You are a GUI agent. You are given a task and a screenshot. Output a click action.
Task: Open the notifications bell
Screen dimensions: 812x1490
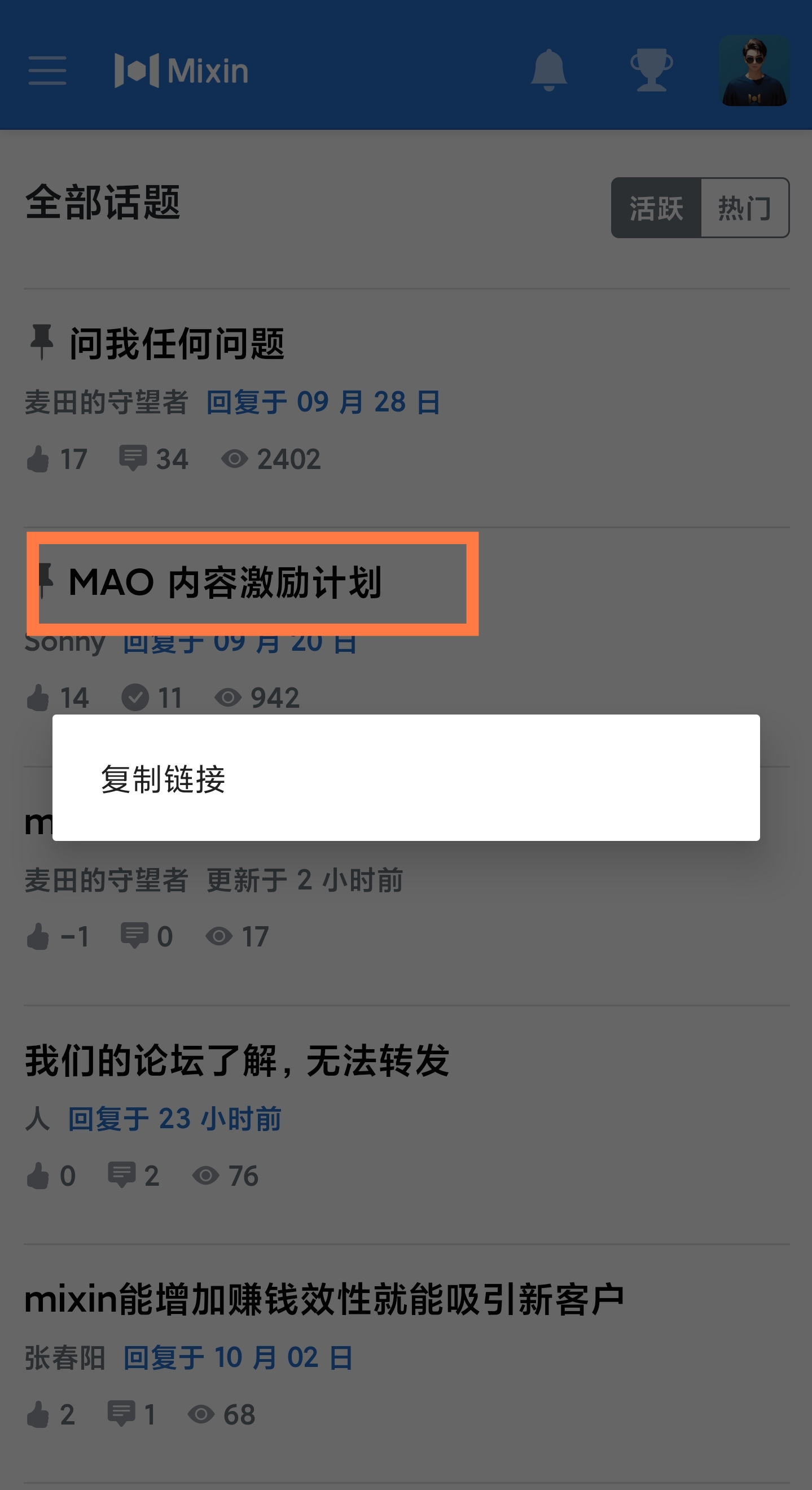pyautogui.click(x=548, y=70)
